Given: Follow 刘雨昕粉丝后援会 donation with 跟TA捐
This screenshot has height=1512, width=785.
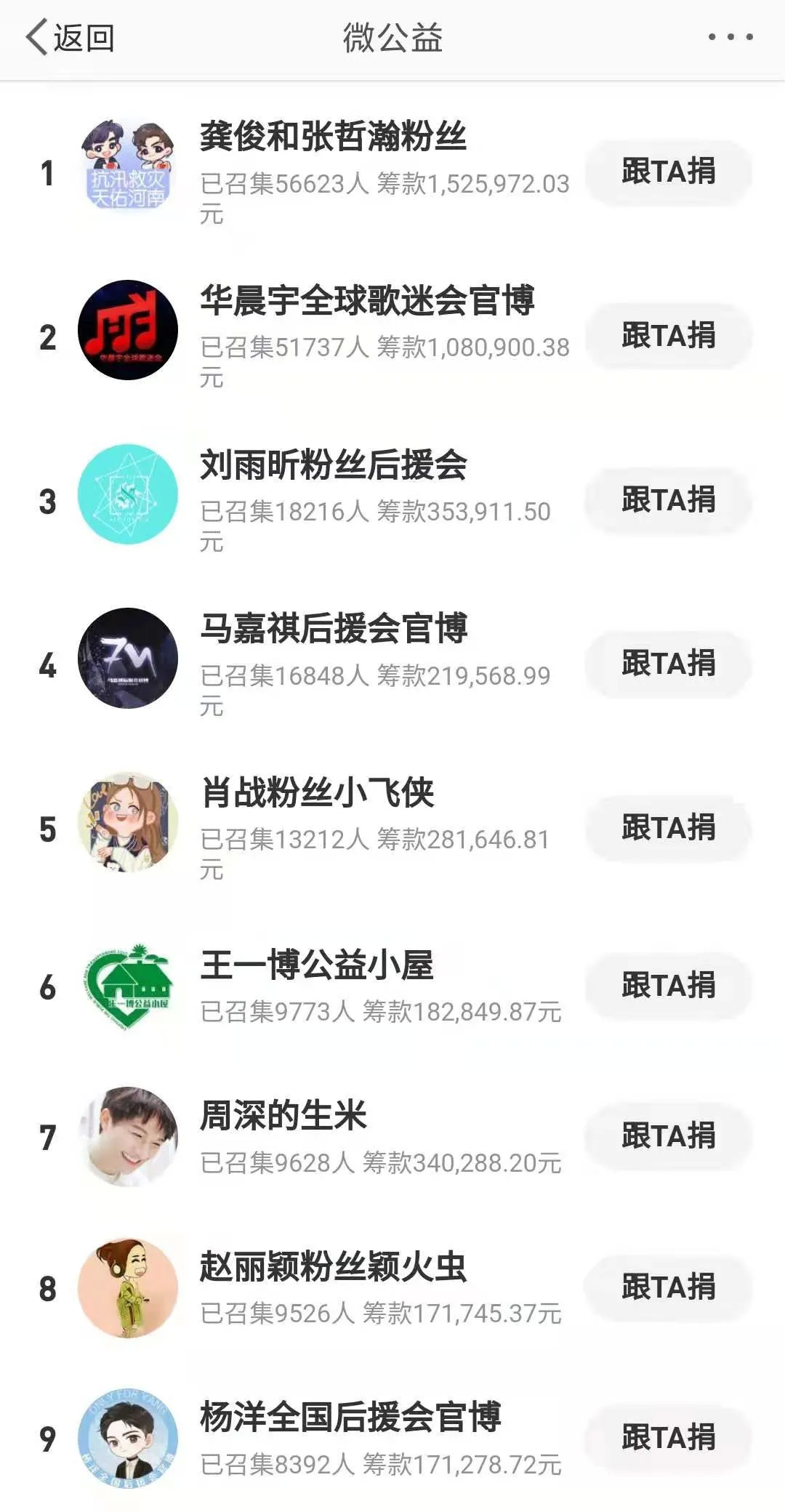Looking at the screenshot, I should pyautogui.click(x=668, y=501).
